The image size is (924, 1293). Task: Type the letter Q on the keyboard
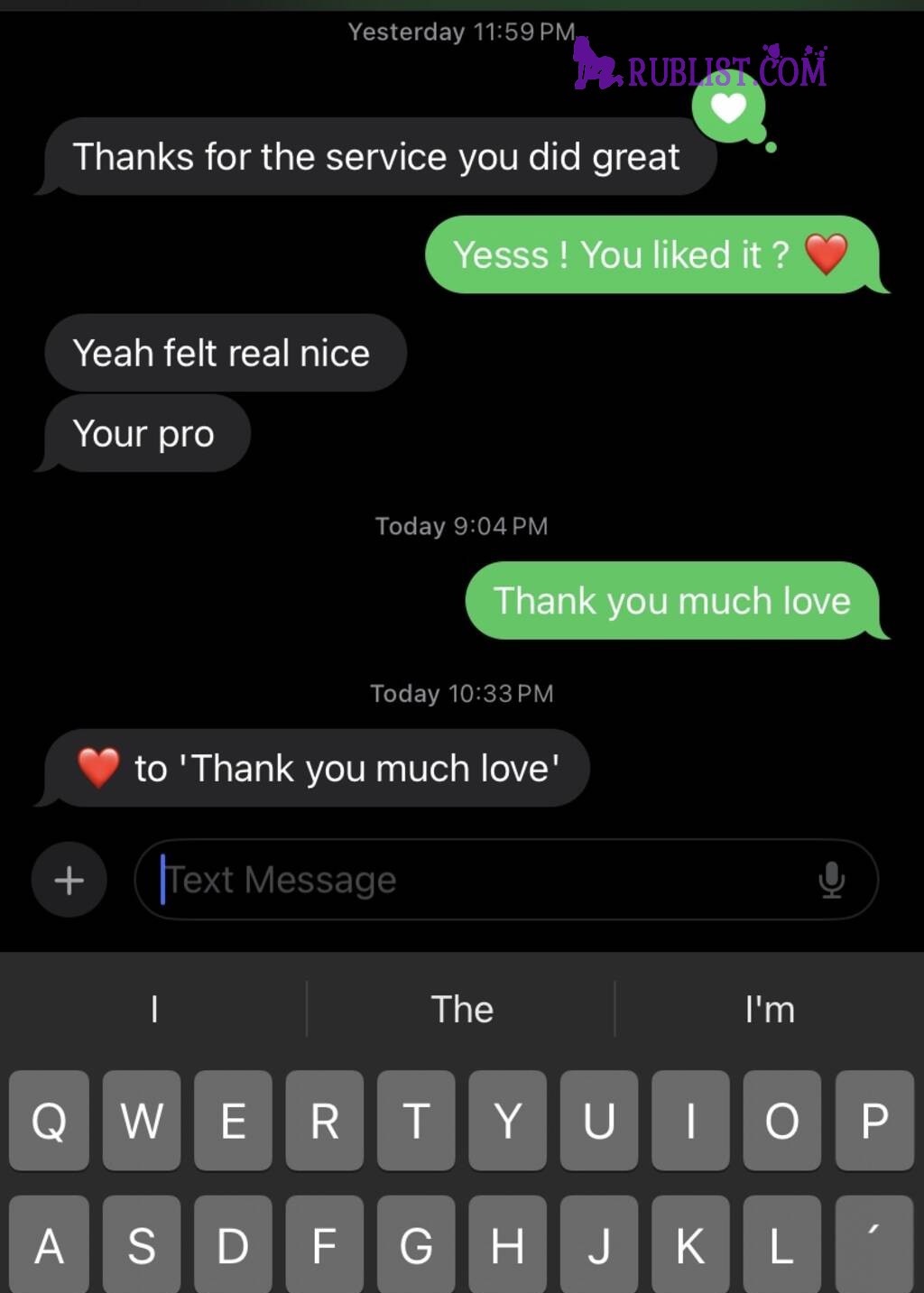[x=49, y=1121]
